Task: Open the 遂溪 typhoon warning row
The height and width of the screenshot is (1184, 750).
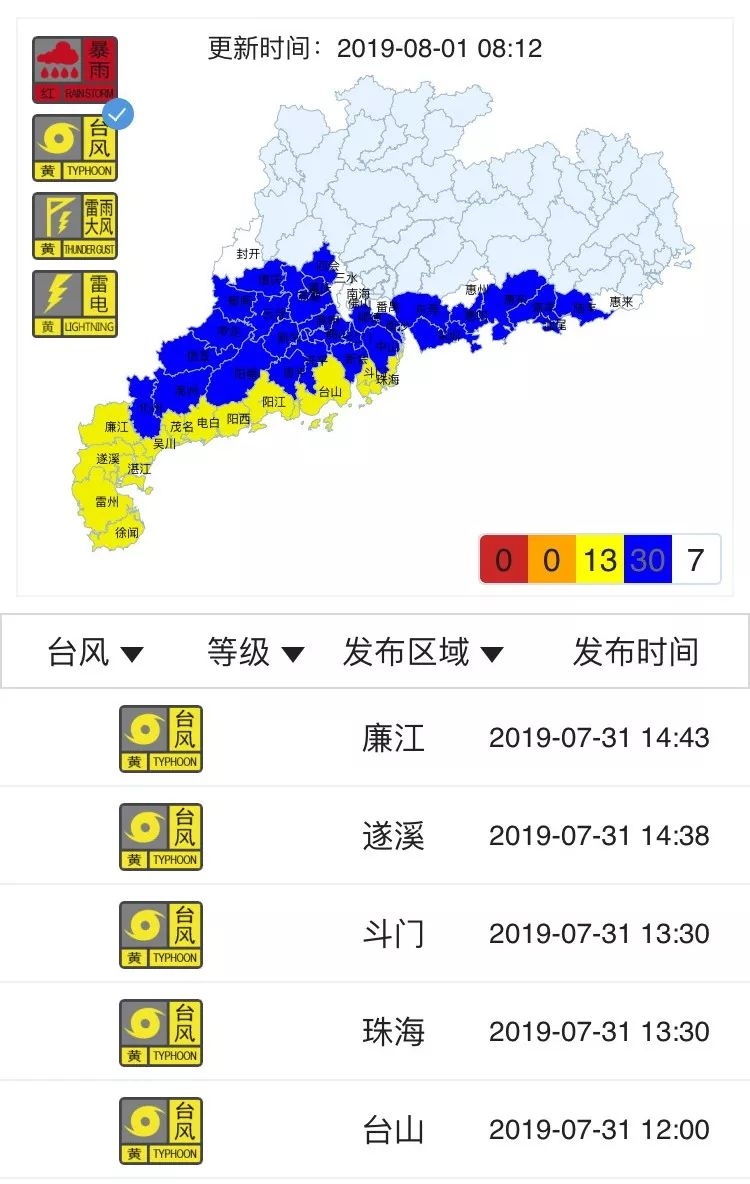Action: coord(393,836)
